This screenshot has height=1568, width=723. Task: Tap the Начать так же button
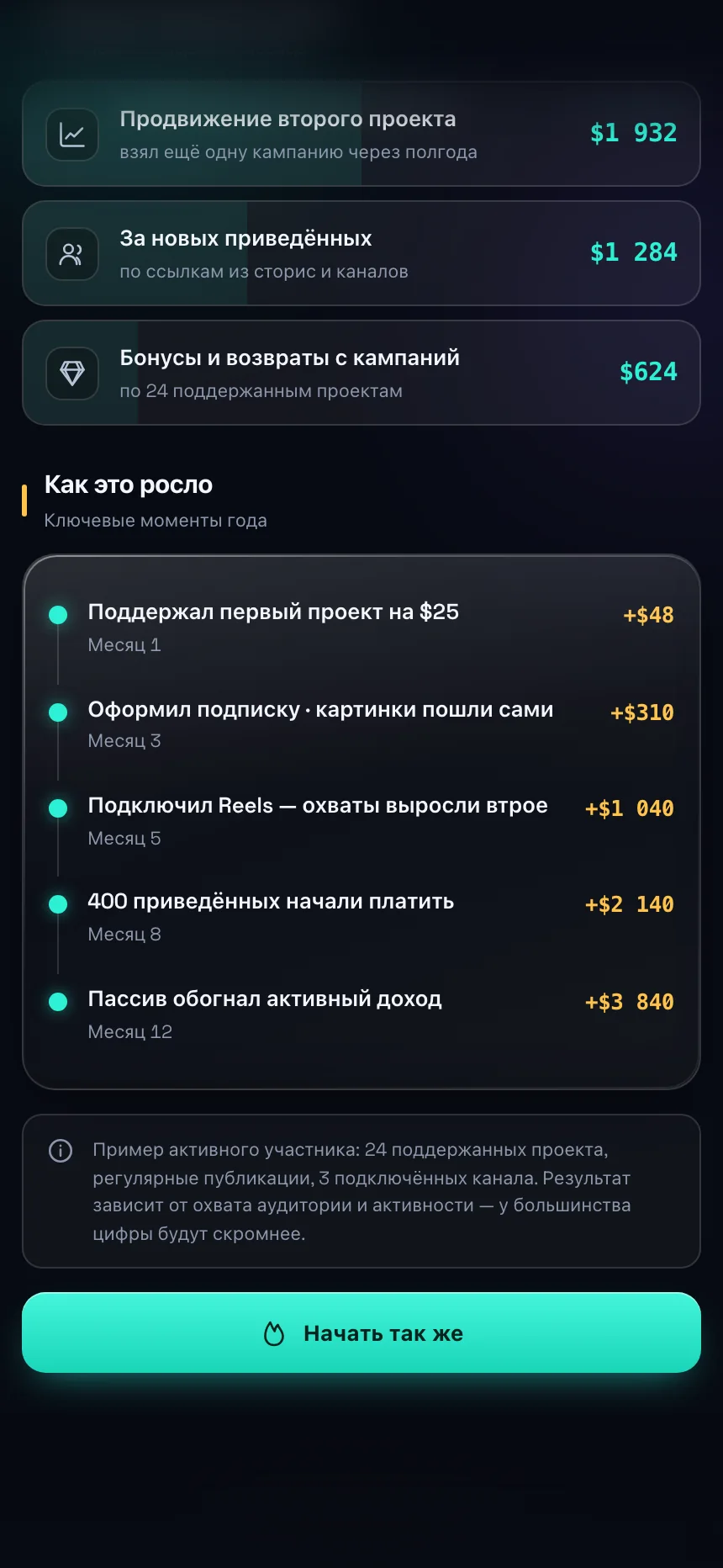(x=361, y=1332)
